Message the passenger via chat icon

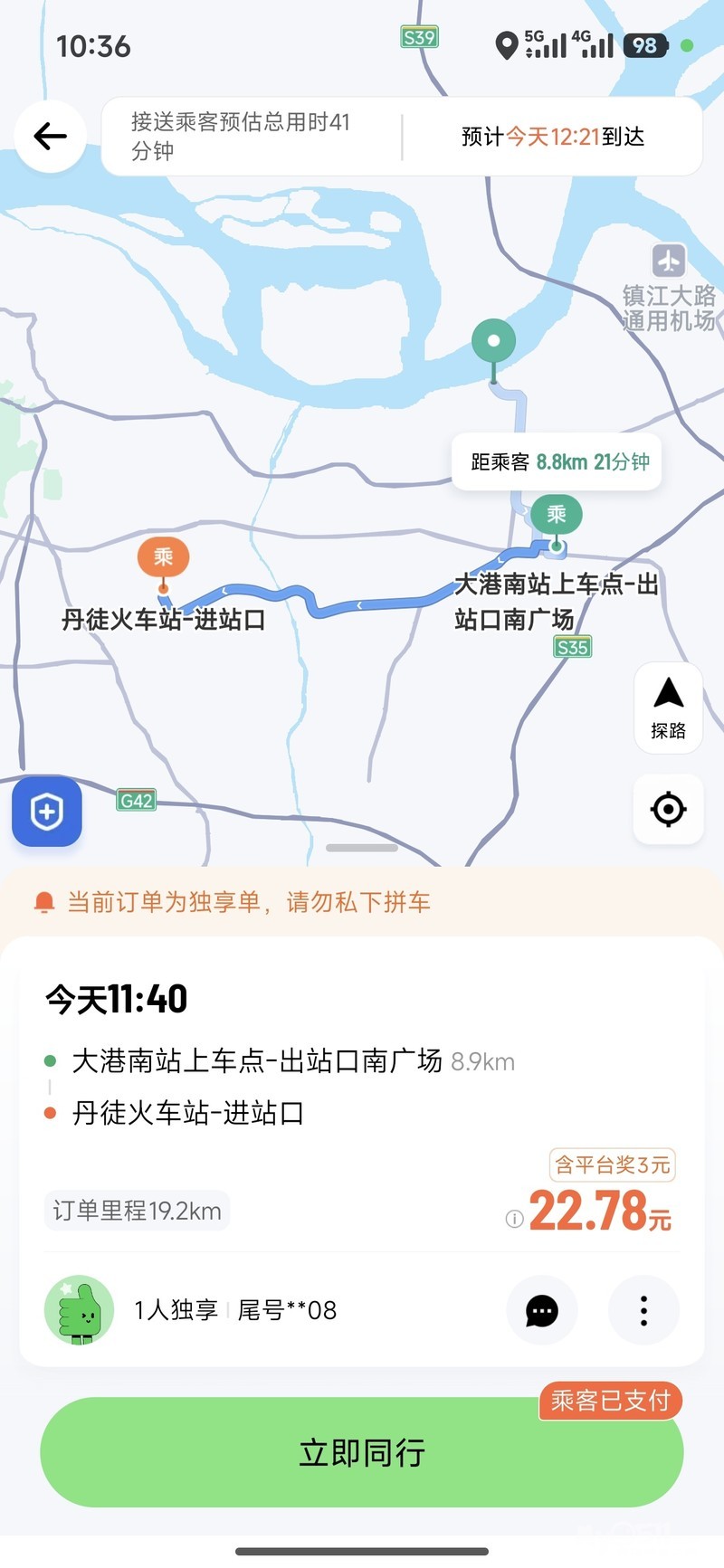coord(541,1310)
